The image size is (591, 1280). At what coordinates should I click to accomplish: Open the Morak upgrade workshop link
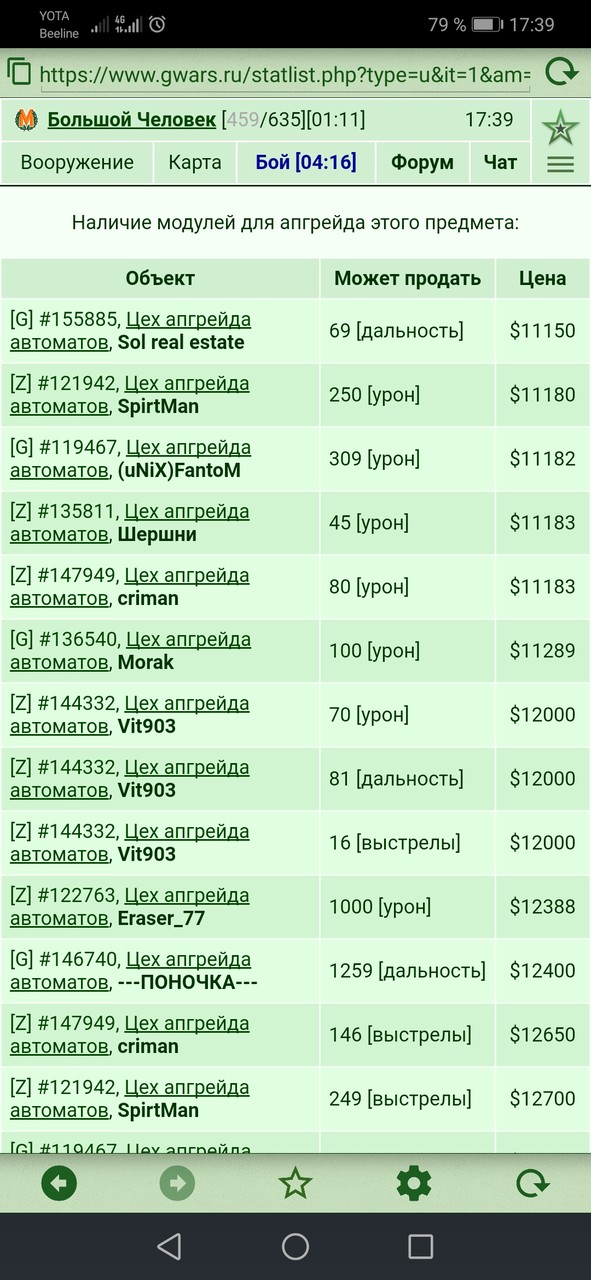(130, 651)
